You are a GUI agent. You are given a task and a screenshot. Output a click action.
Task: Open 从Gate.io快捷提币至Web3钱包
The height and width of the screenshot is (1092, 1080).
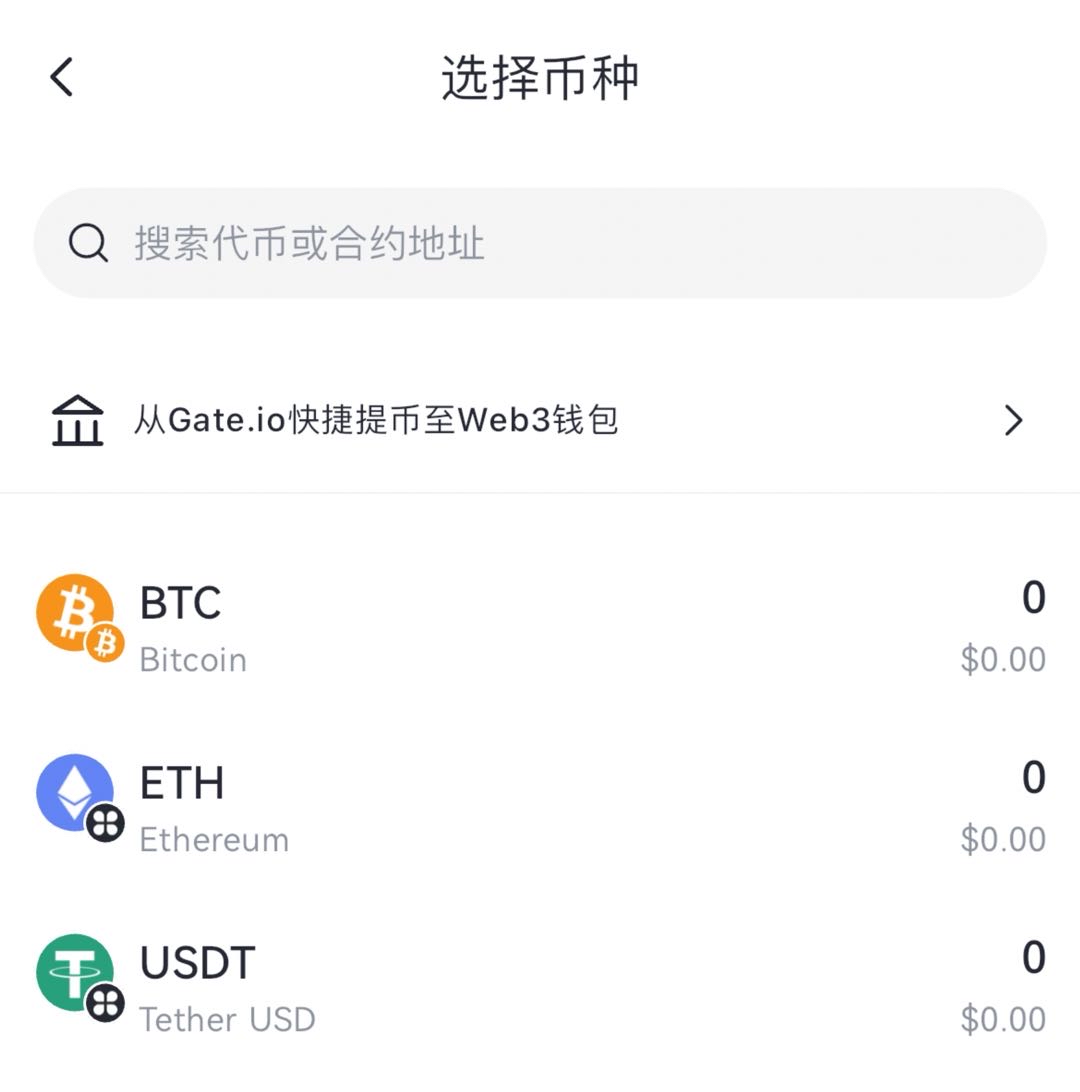click(540, 420)
